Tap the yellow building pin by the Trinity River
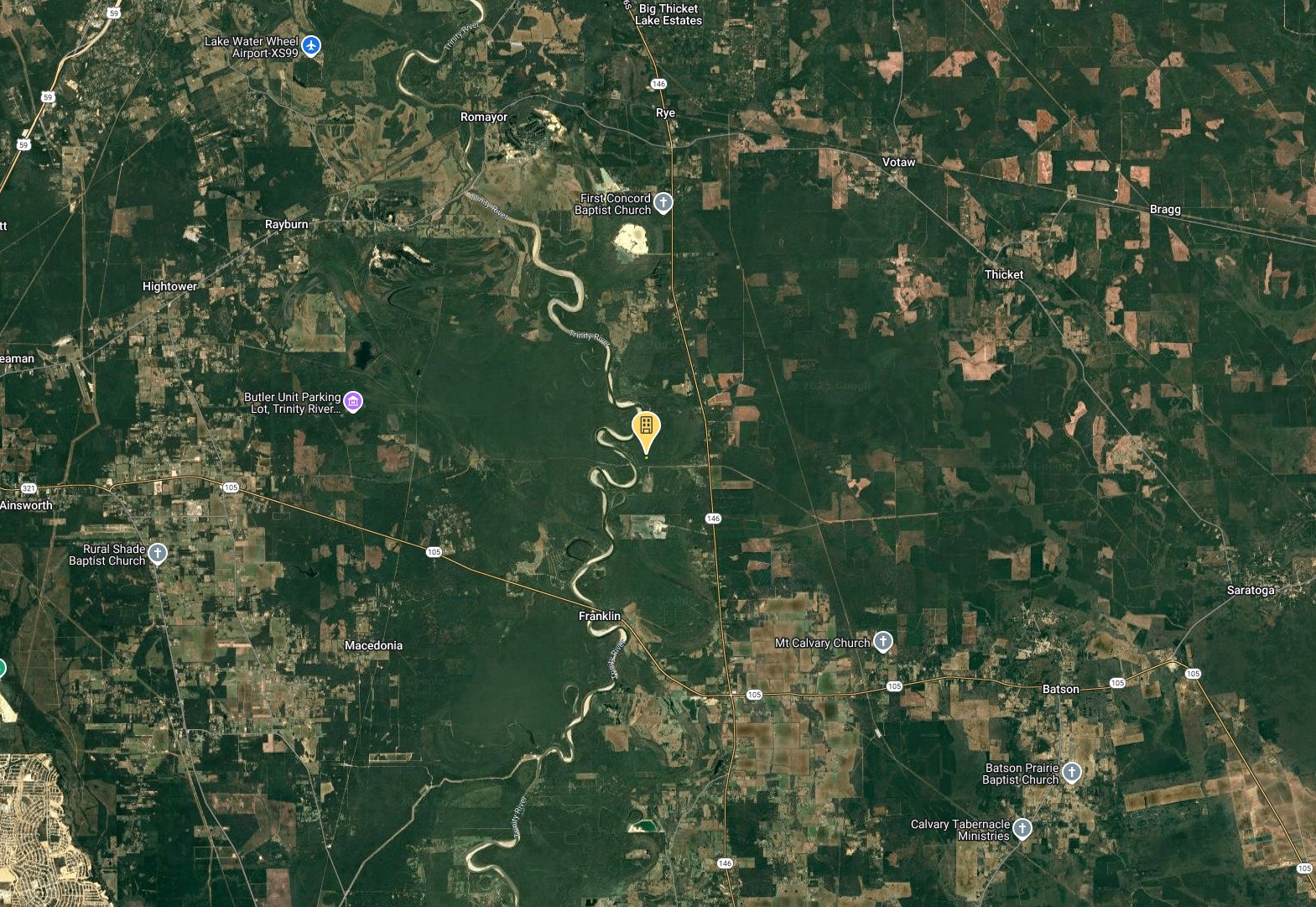1316x907 pixels. pos(646,428)
